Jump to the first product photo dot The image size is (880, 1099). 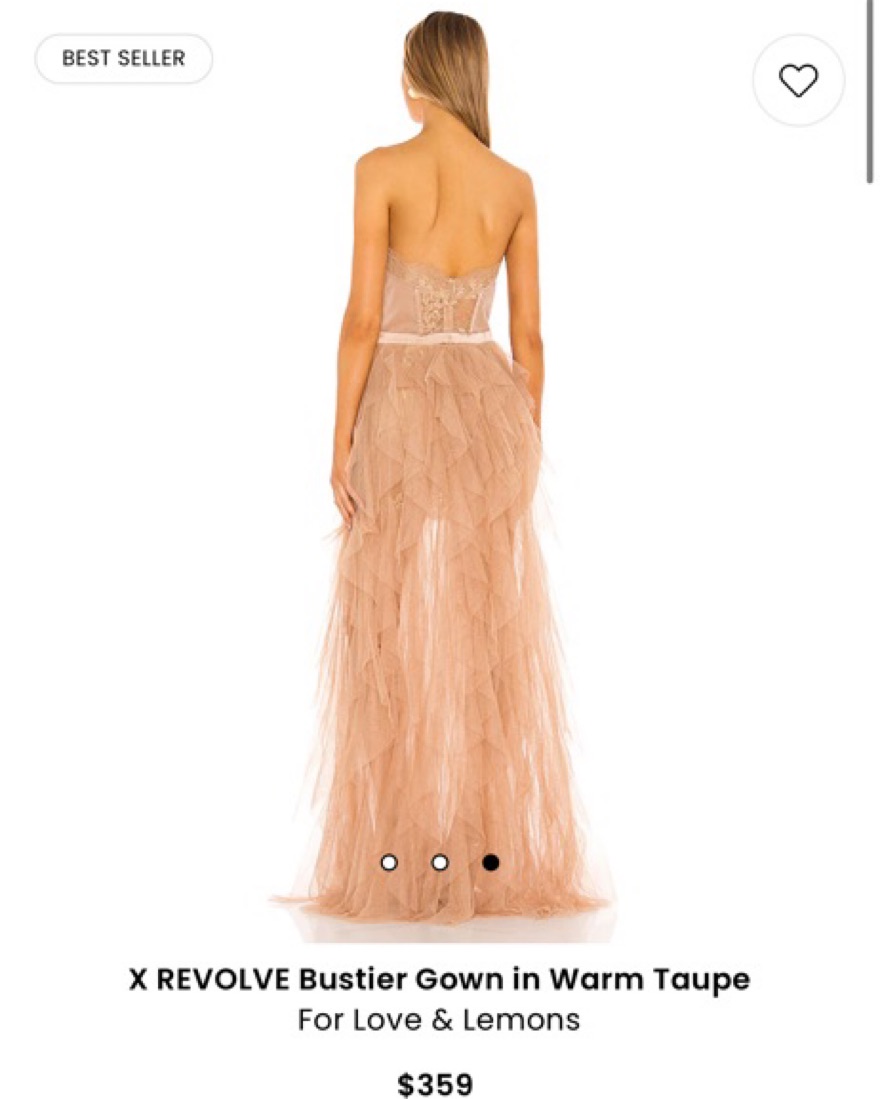[389, 862]
